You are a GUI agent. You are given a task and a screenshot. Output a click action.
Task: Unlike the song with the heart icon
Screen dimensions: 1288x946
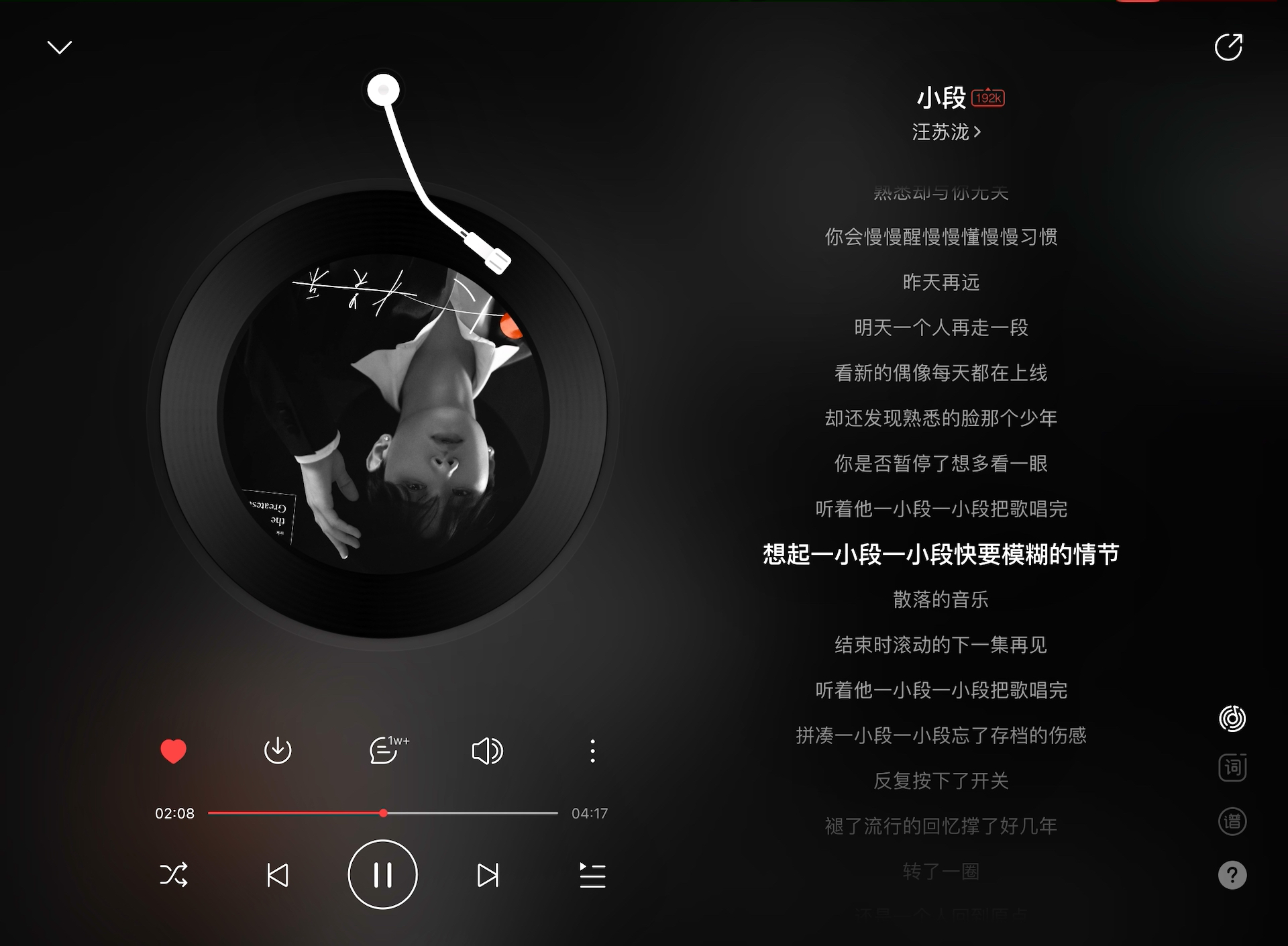pos(173,751)
